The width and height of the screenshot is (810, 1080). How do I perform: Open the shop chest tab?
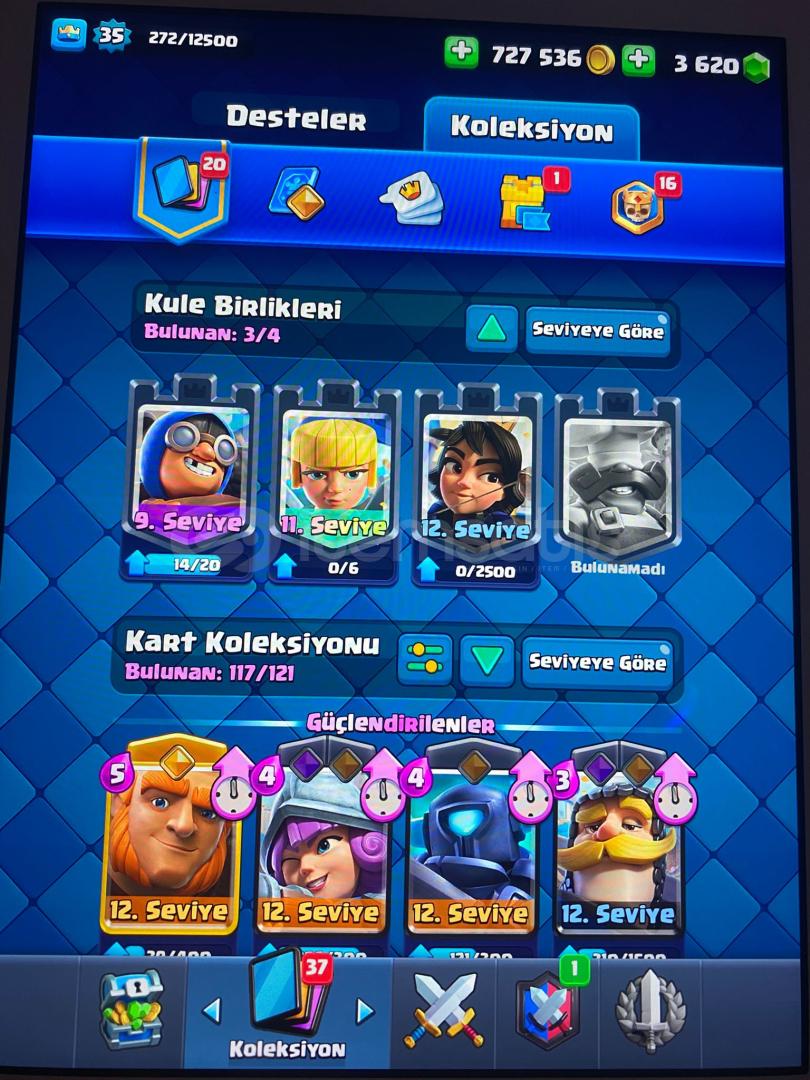pyautogui.click(x=130, y=1010)
